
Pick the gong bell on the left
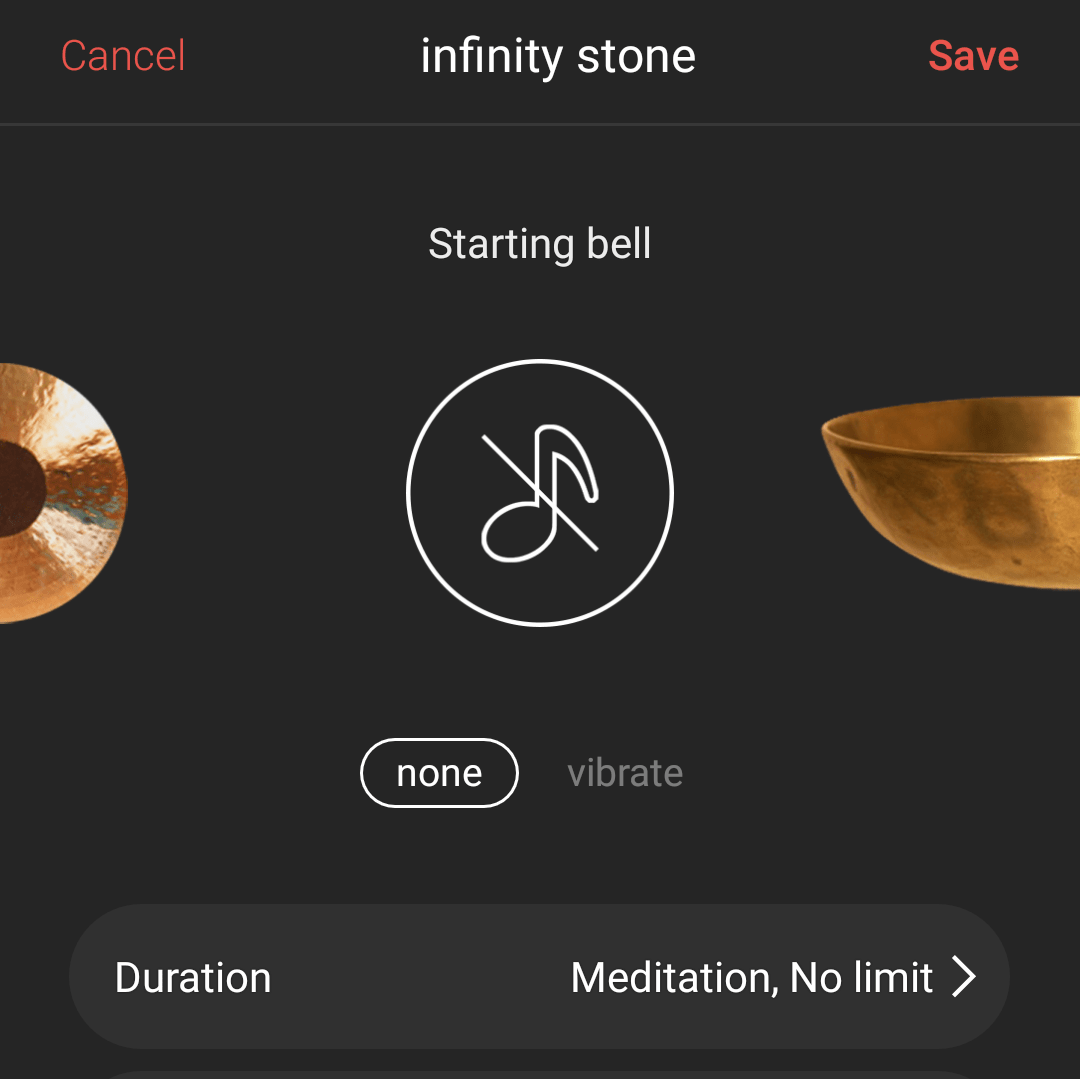click(x=60, y=492)
